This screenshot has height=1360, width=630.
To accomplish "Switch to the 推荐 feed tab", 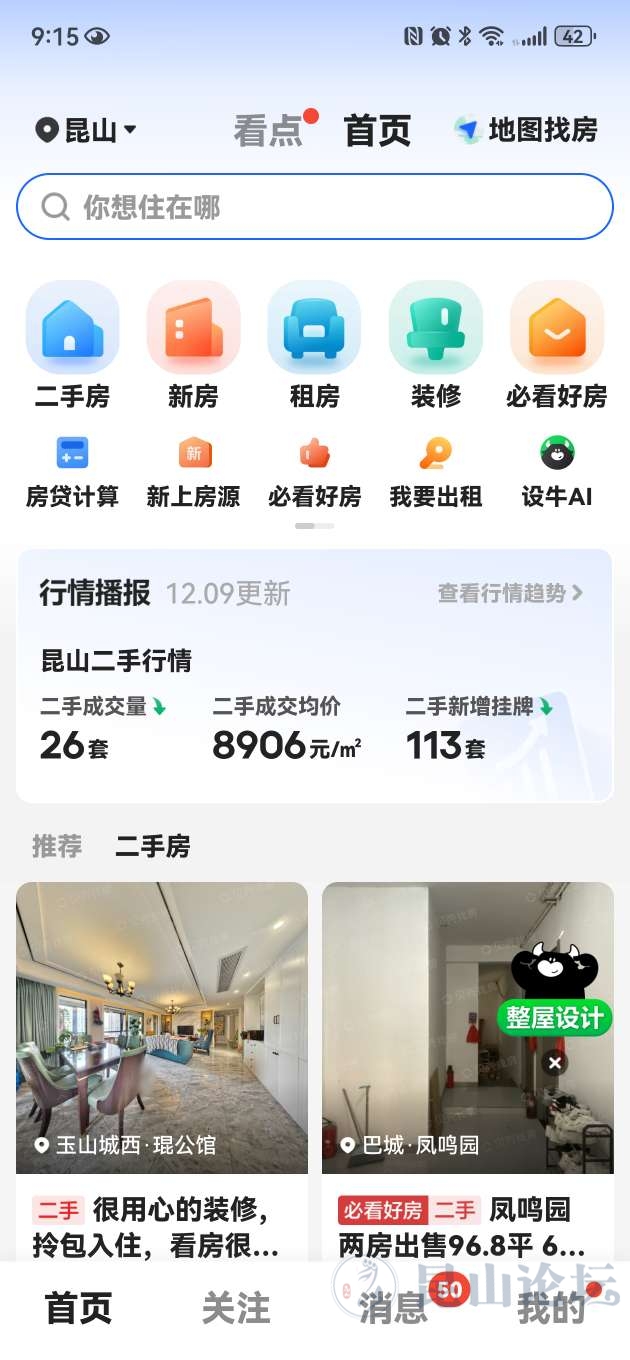I will (x=57, y=847).
